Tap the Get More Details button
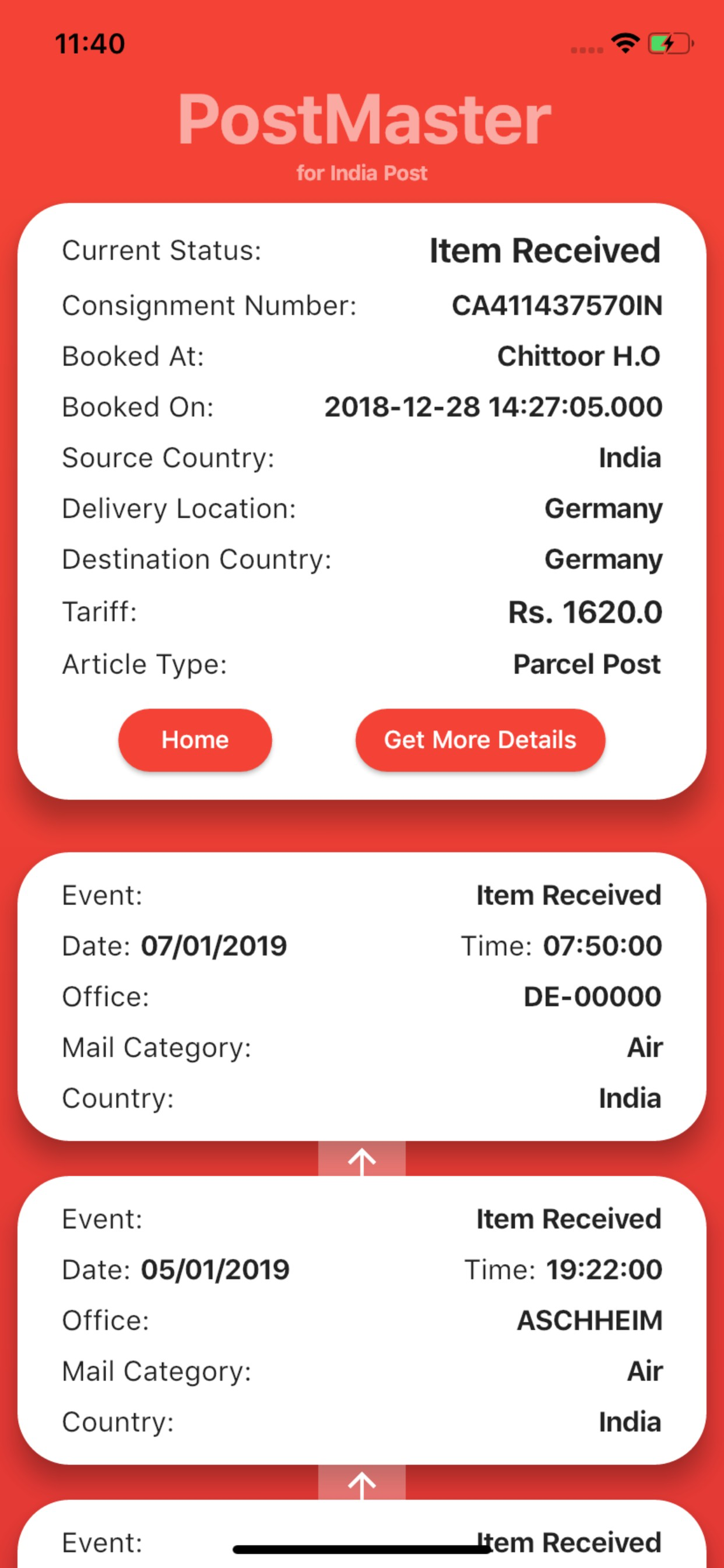The image size is (724, 1568). (x=481, y=740)
